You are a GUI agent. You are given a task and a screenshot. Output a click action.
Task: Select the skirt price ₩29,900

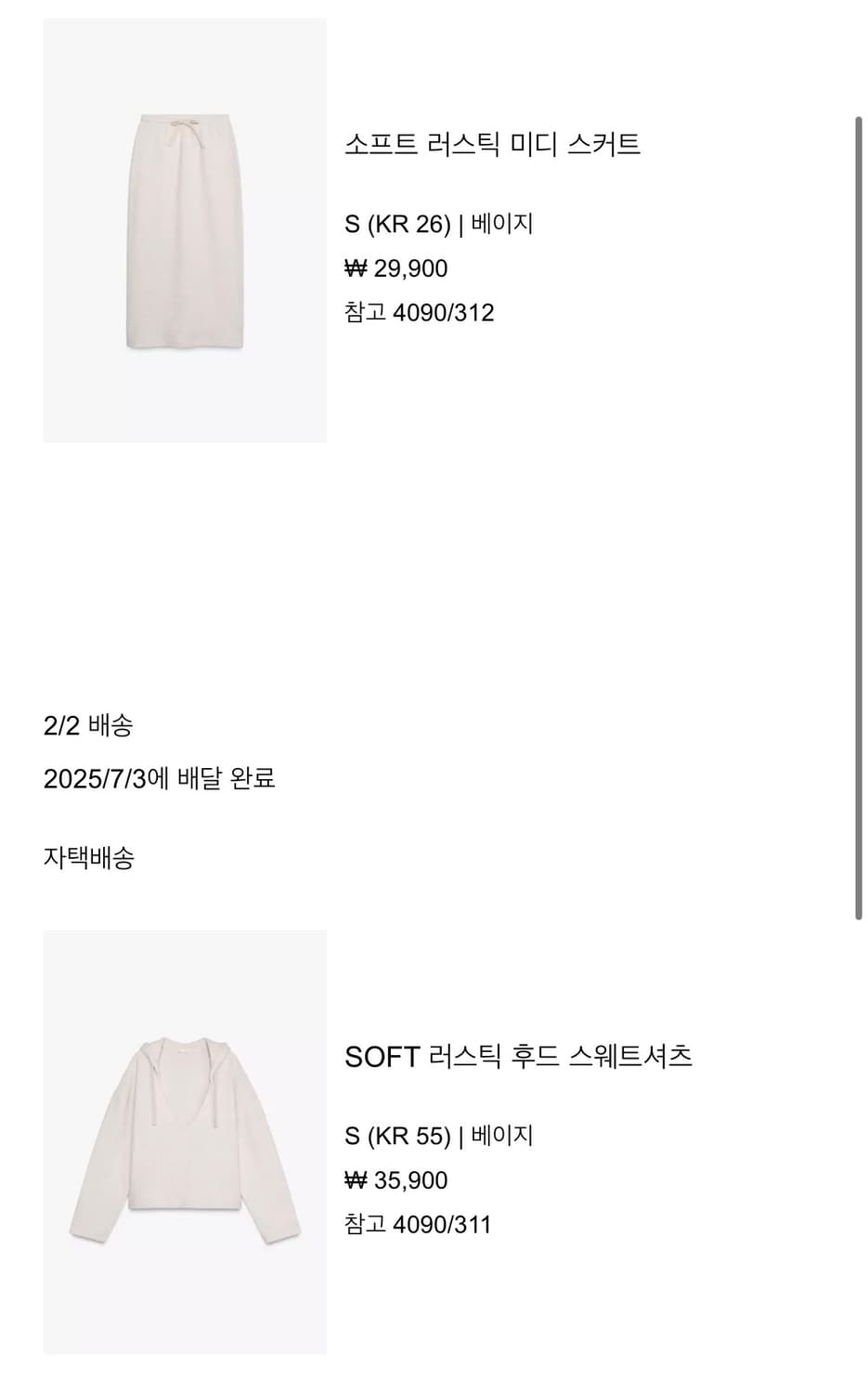click(x=395, y=268)
